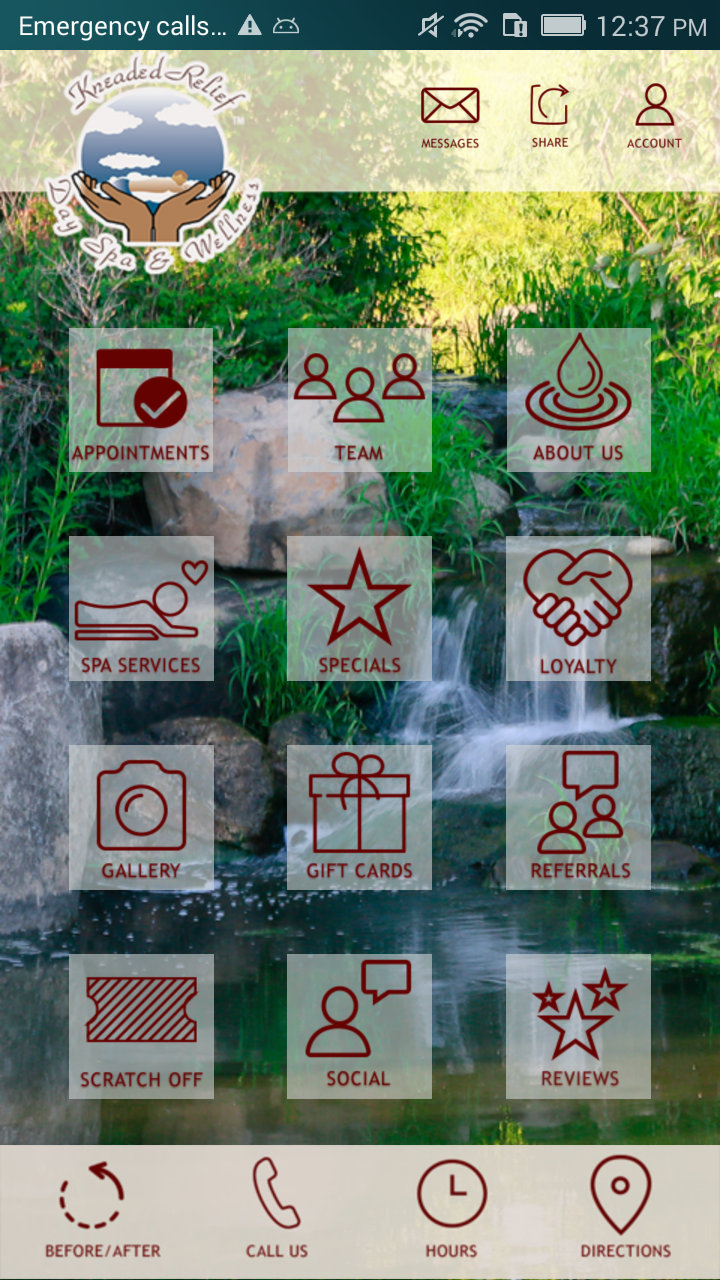The image size is (720, 1280).
Task: Open the Referrals tile
Action: [578, 817]
